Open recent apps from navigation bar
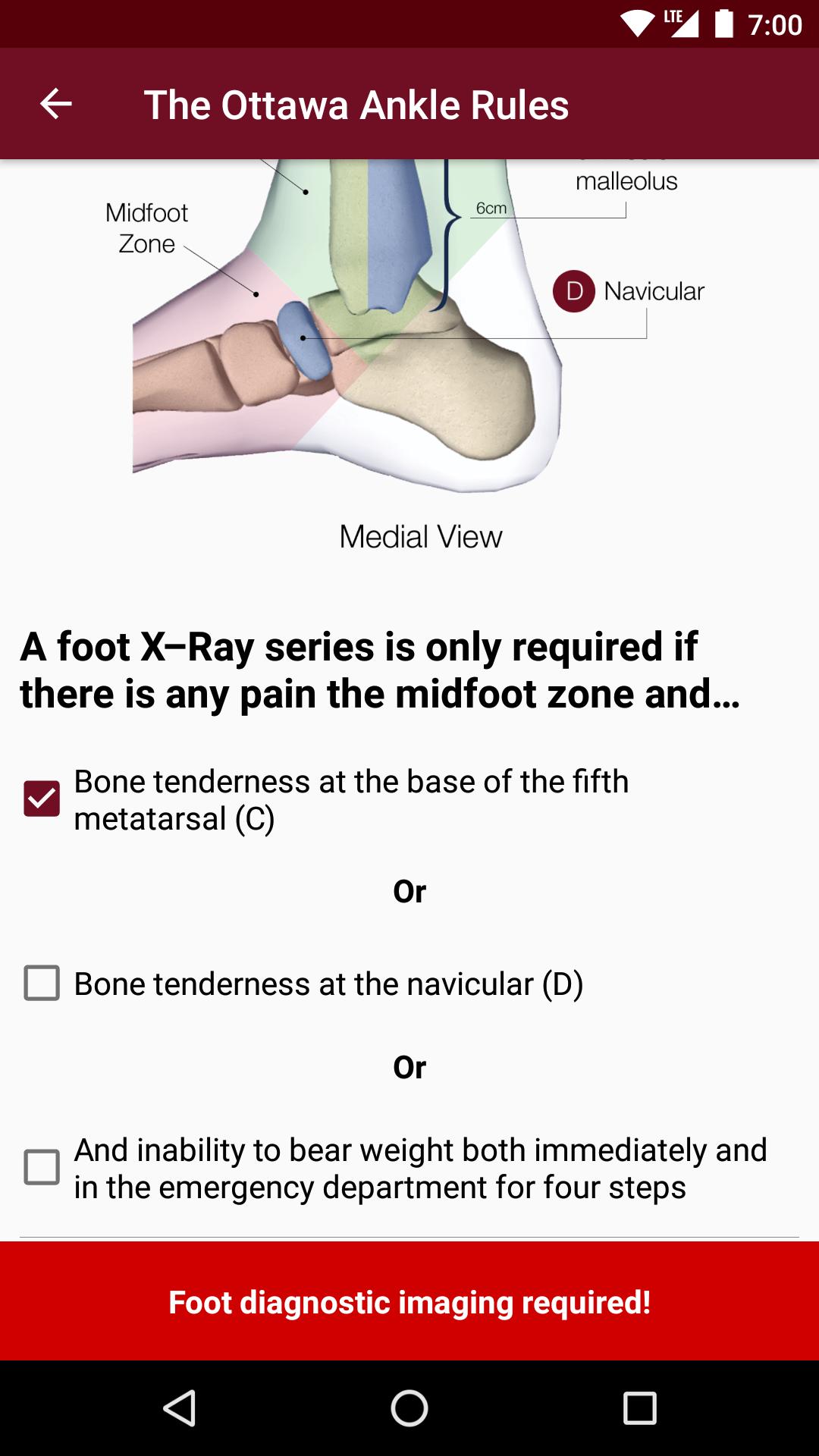This screenshot has width=819, height=1456. coord(639,1408)
